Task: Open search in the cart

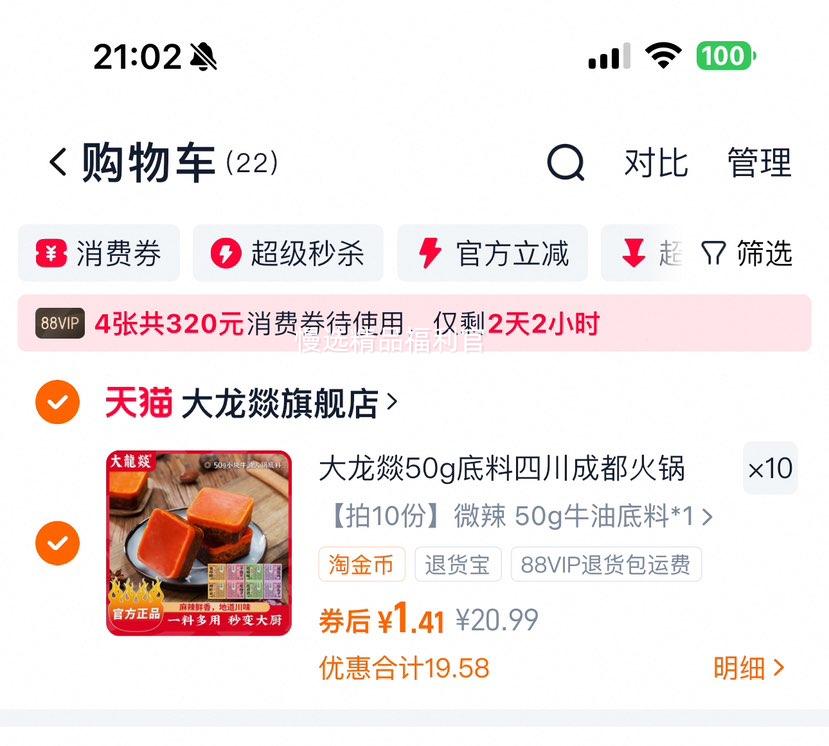Action: (565, 162)
